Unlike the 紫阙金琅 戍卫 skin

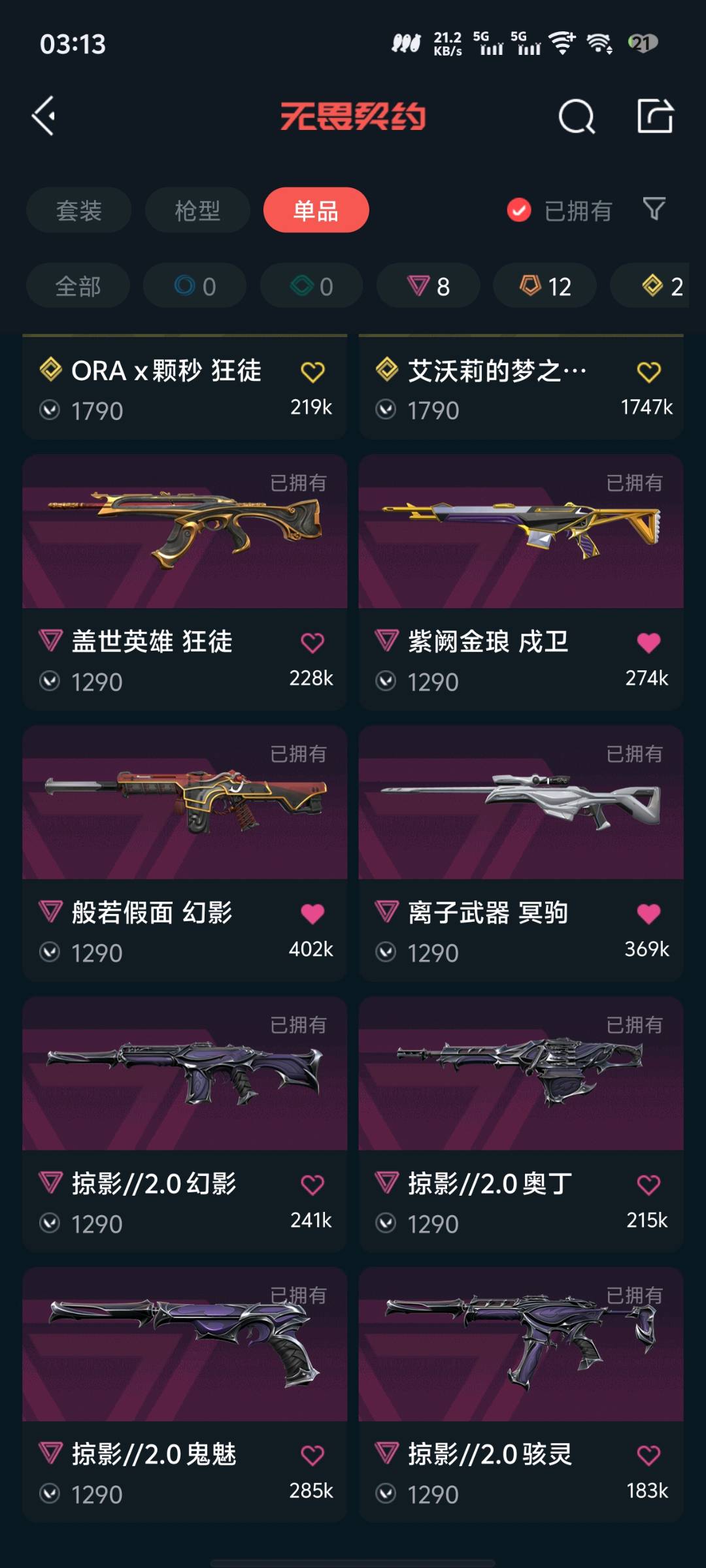pyautogui.click(x=648, y=643)
